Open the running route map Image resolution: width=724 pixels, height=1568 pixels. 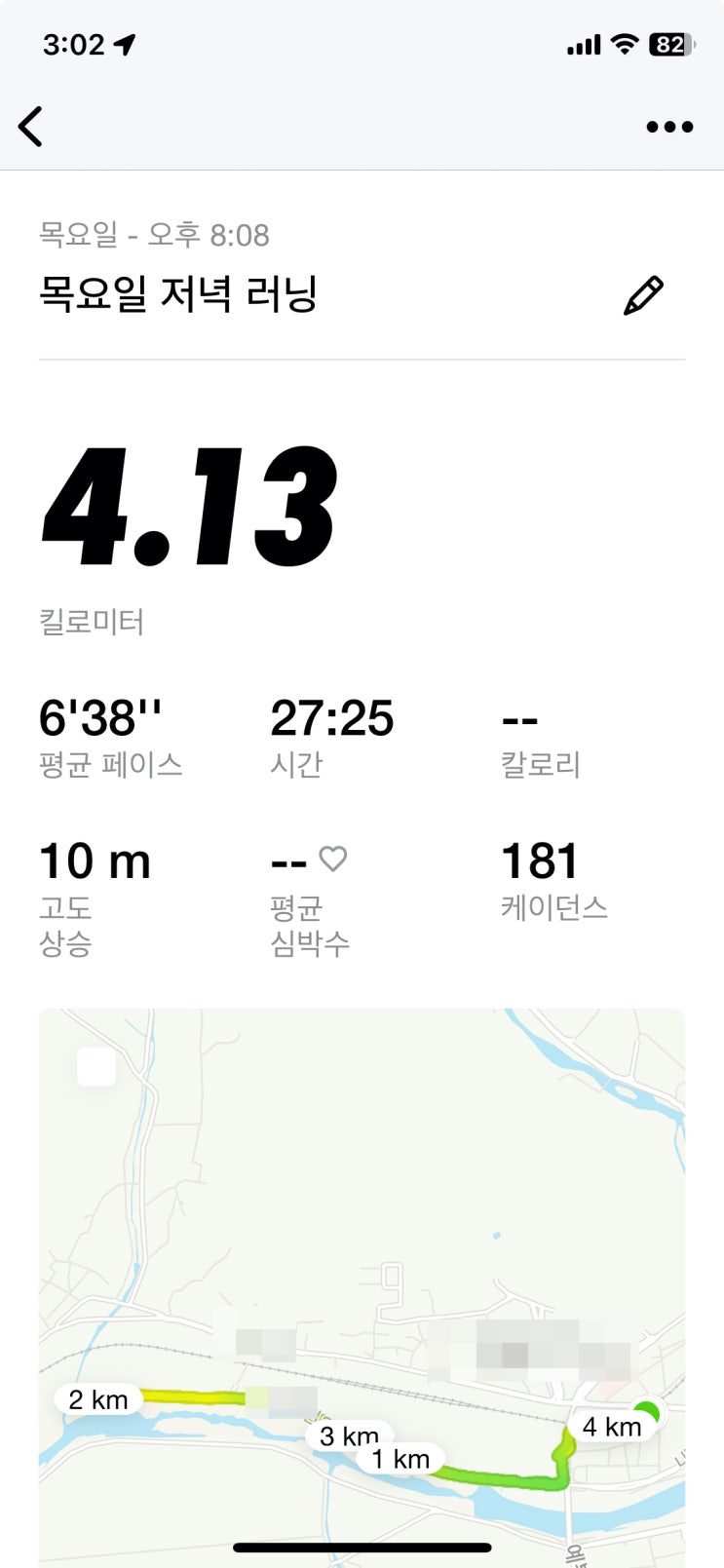[x=362, y=1267]
